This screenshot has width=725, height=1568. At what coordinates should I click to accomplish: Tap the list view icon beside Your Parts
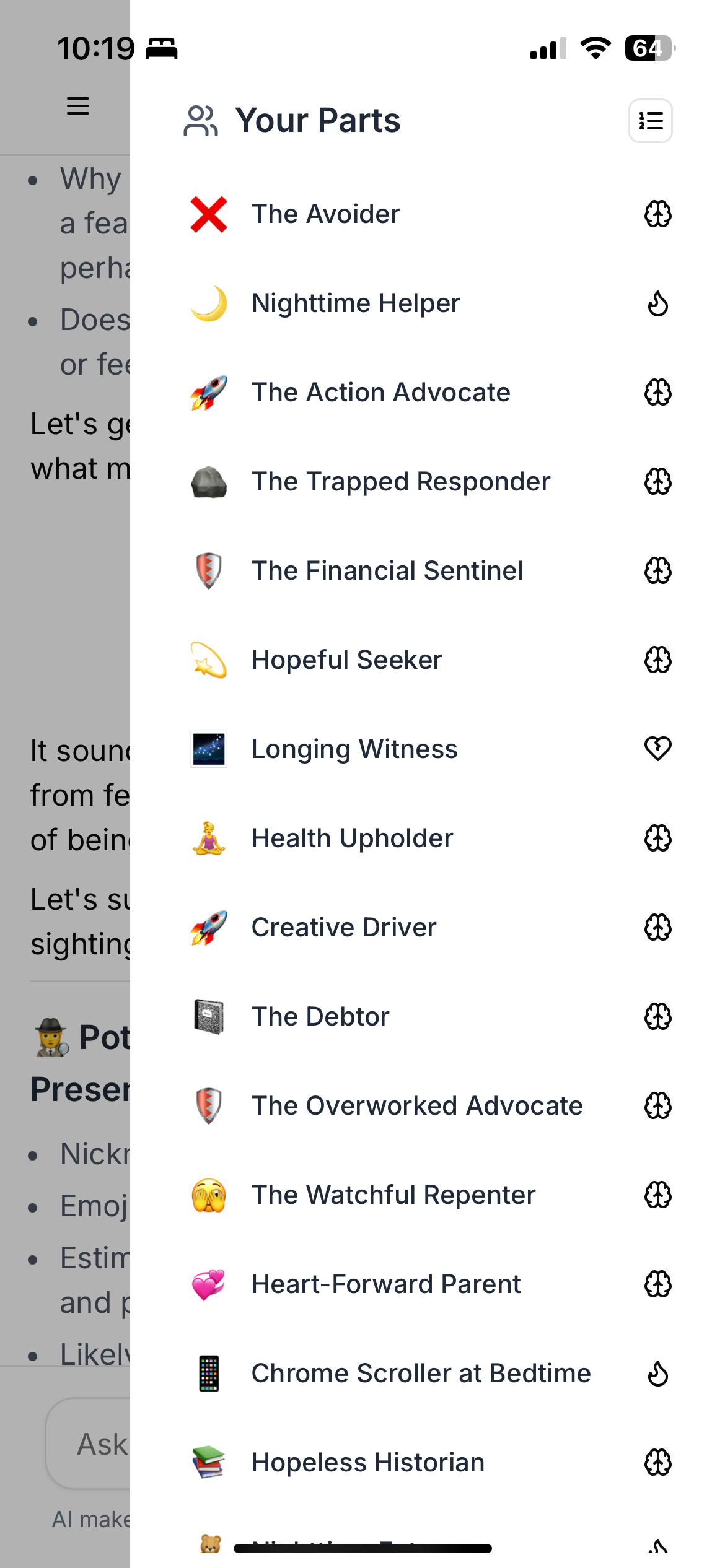point(650,121)
